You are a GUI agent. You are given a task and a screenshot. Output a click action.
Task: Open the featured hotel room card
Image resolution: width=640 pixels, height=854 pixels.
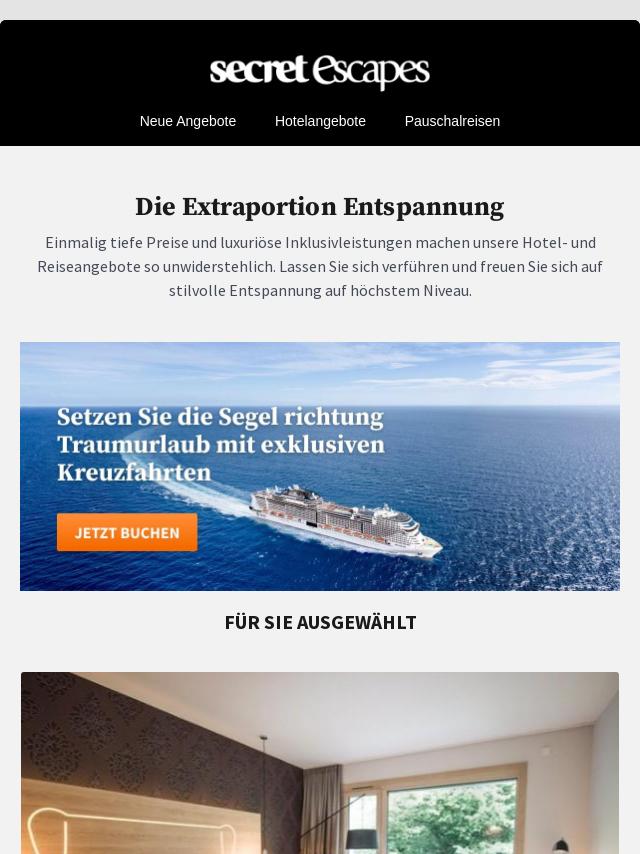[x=320, y=763]
